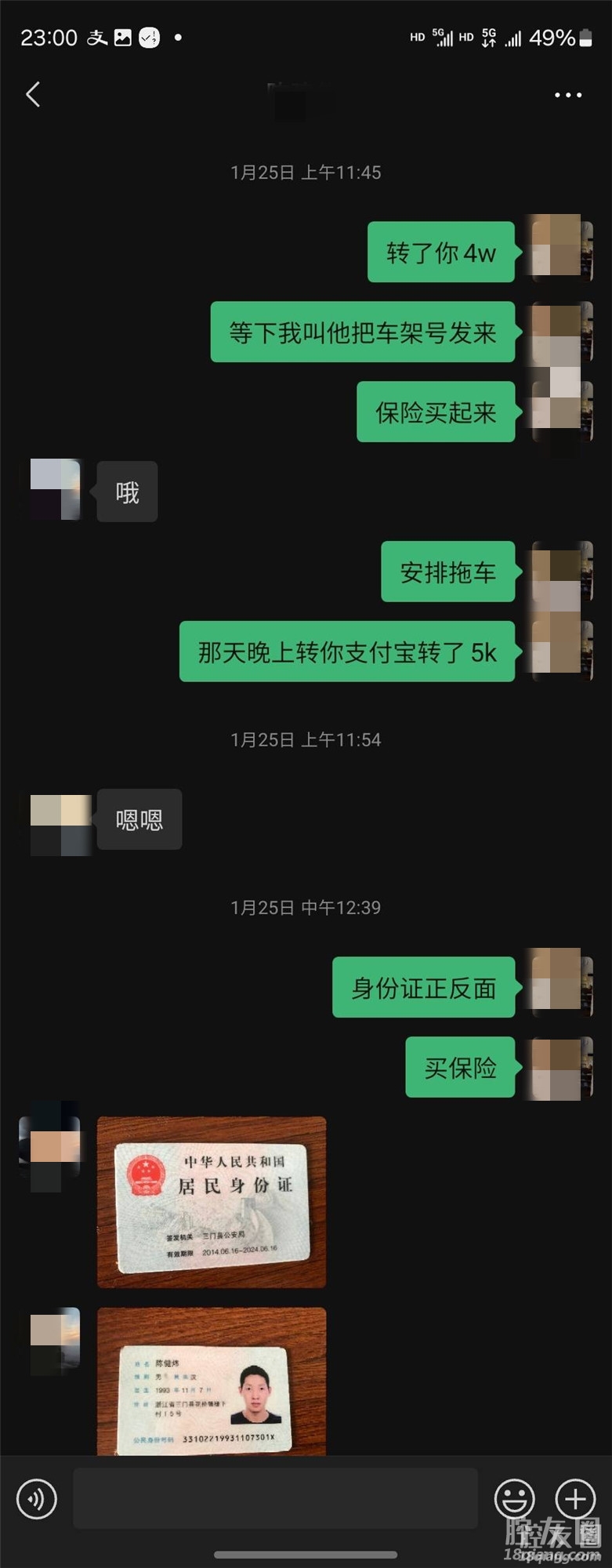Screen dimensions: 612x1568
Task: Open the ID card image with portrait
Action: (x=212, y=1381)
